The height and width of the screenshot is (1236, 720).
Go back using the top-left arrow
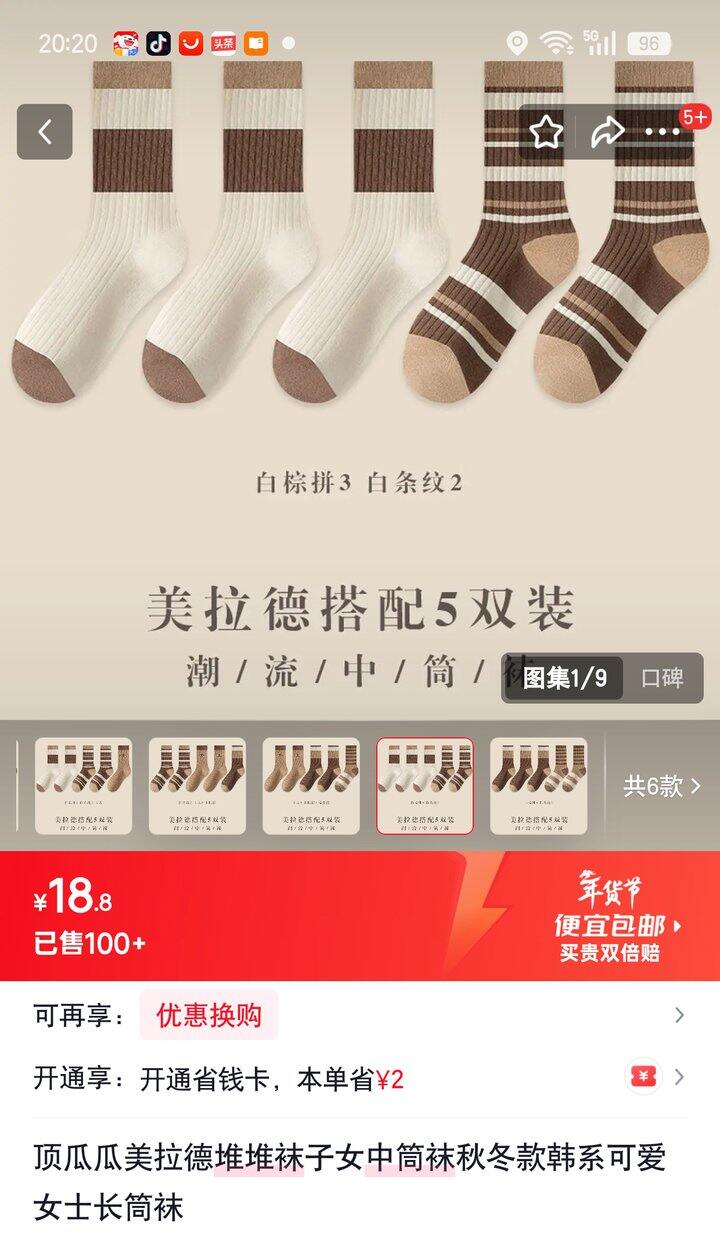(45, 132)
